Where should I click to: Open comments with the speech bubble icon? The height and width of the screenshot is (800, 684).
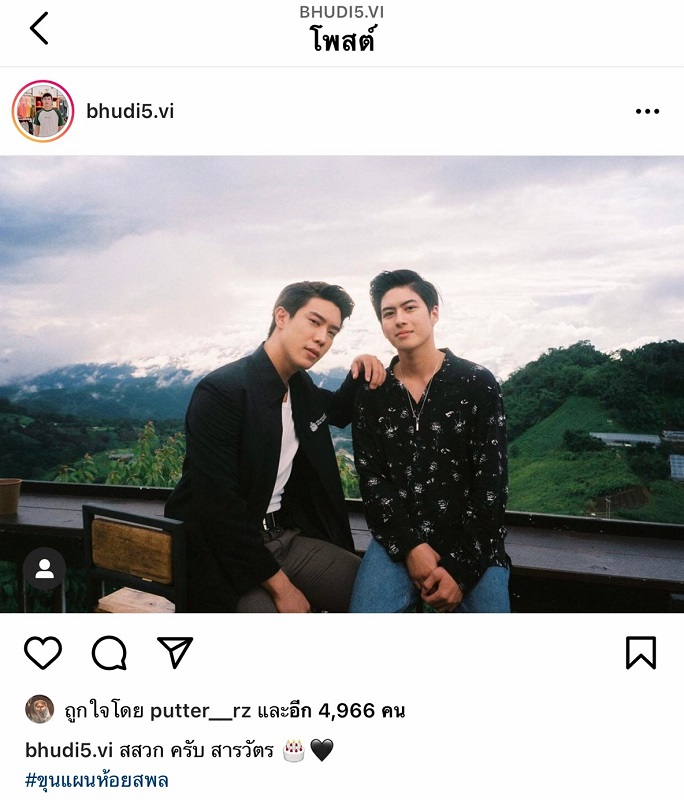[109, 653]
